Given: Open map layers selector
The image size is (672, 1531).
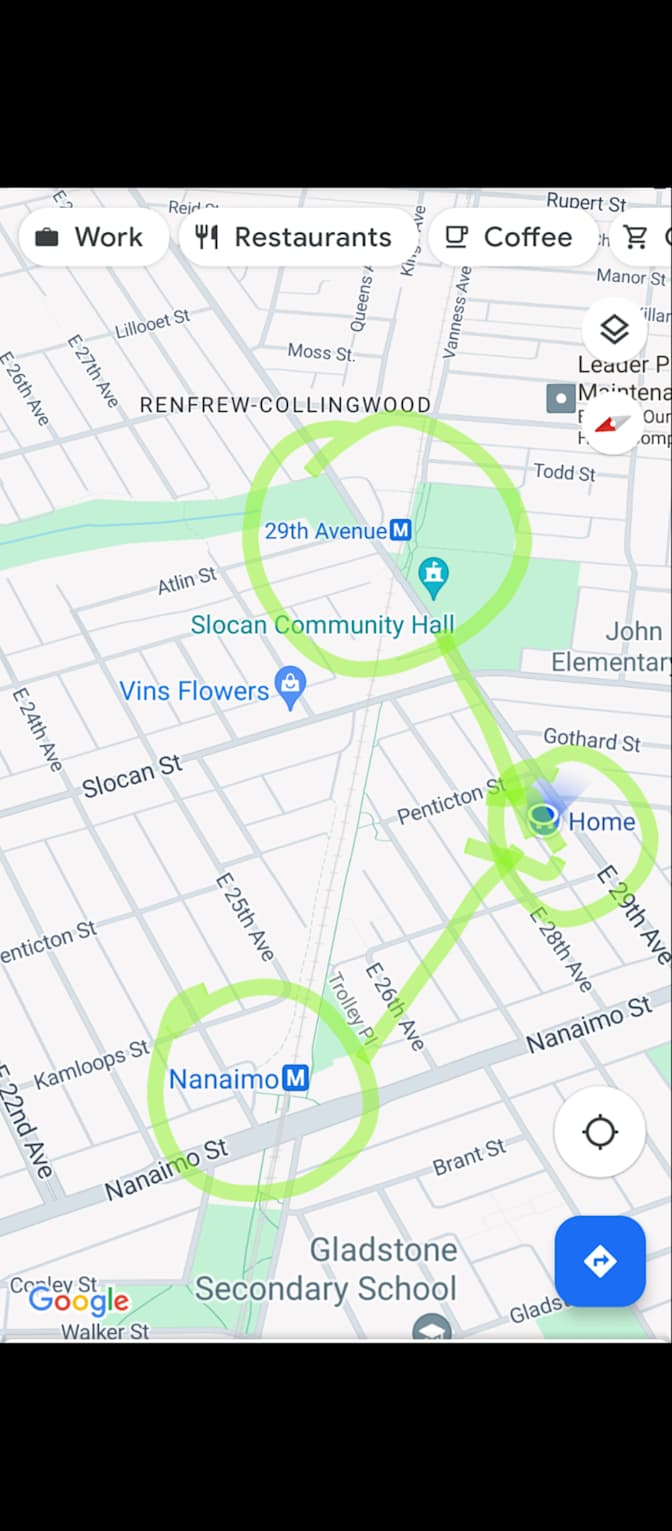Looking at the screenshot, I should 614,329.
